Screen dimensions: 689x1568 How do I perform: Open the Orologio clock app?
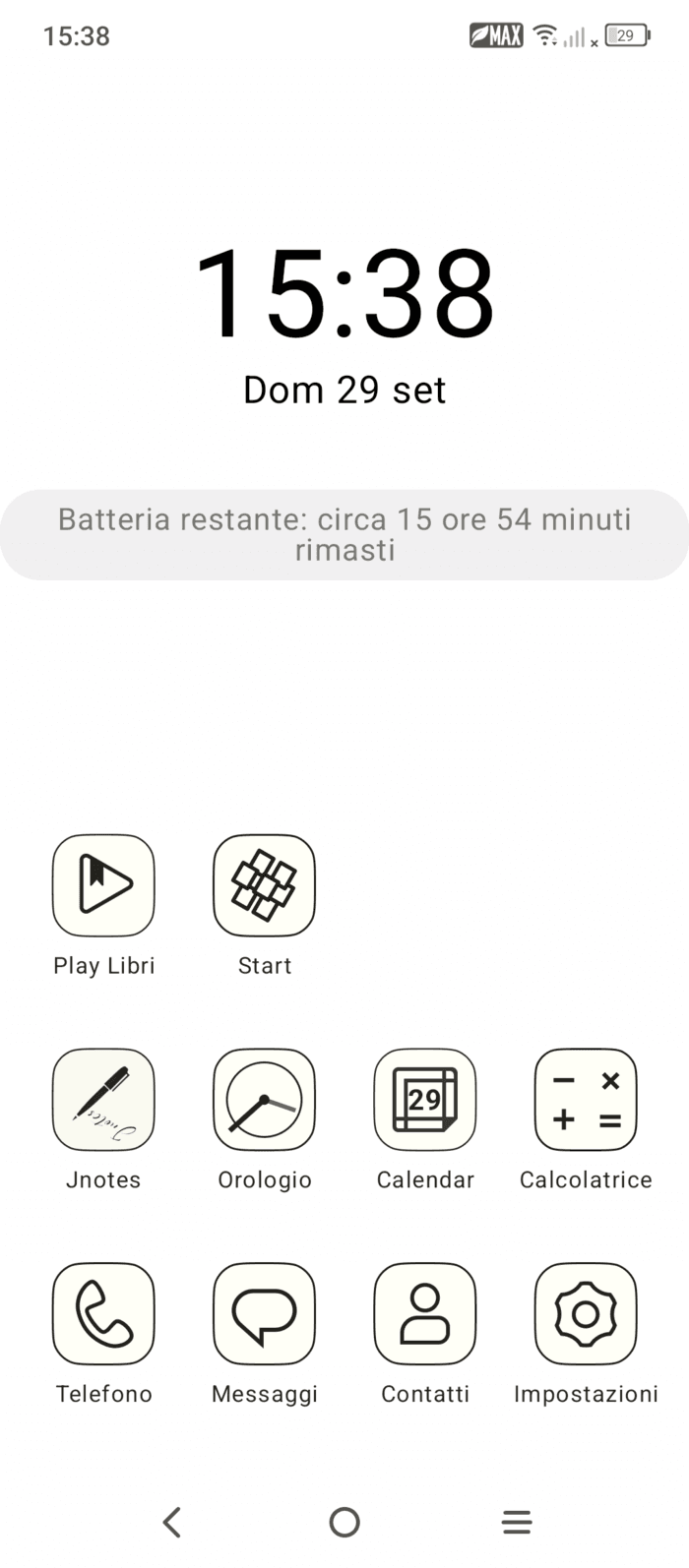[264, 1099]
